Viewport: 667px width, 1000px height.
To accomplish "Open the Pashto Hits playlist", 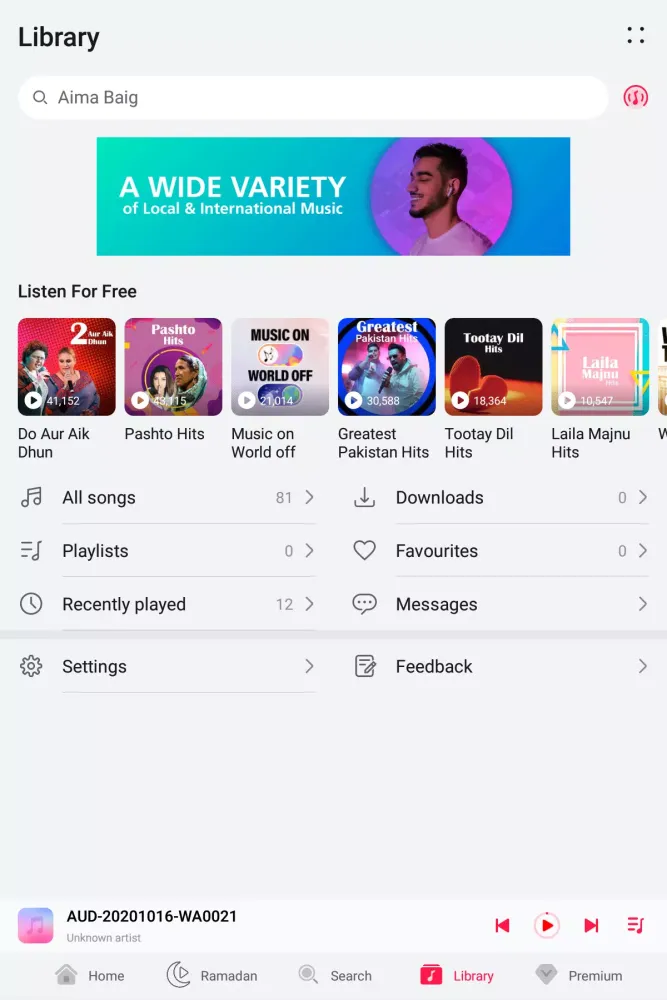I will pyautogui.click(x=173, y=367).
